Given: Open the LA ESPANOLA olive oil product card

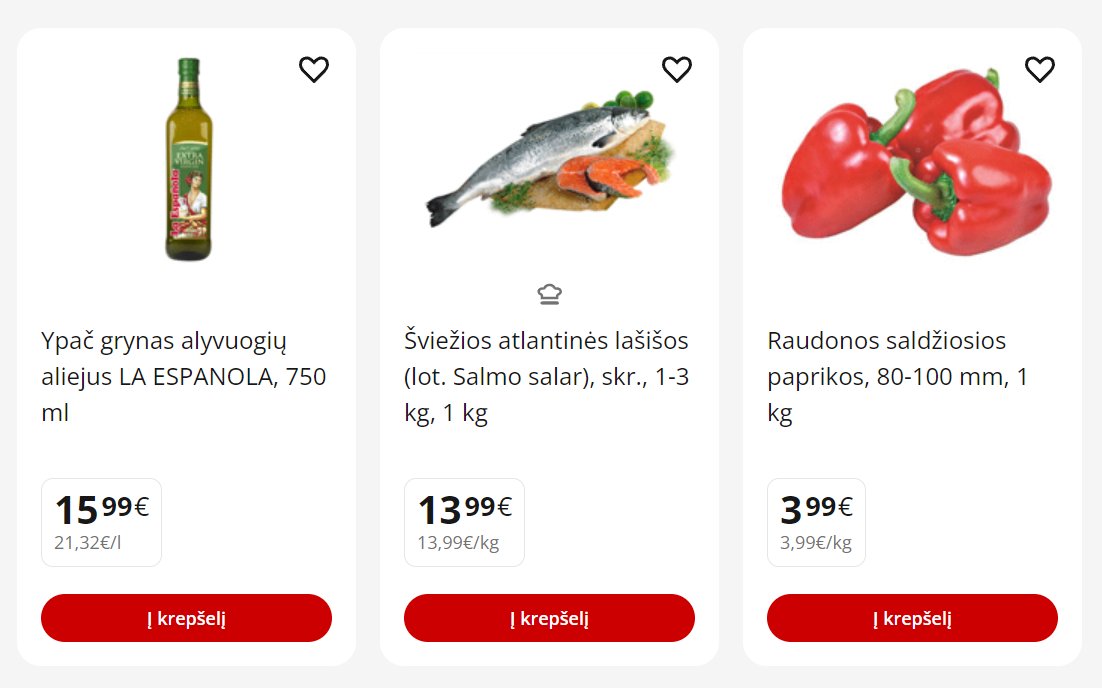Looking at the screenshot, I should [x=184, y=377].
